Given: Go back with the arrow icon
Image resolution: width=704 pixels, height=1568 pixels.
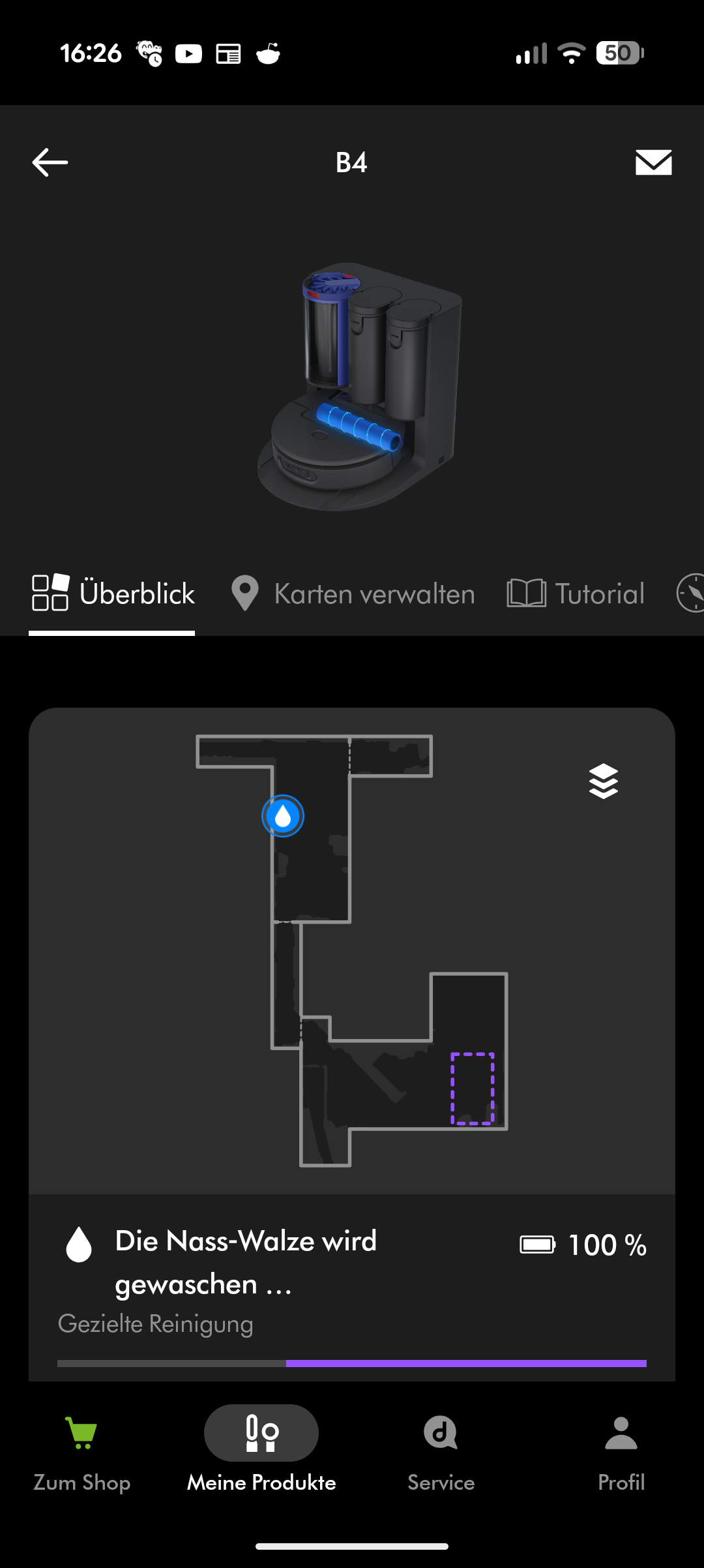Looking at the screenshot, I should (x=50, y=162).
